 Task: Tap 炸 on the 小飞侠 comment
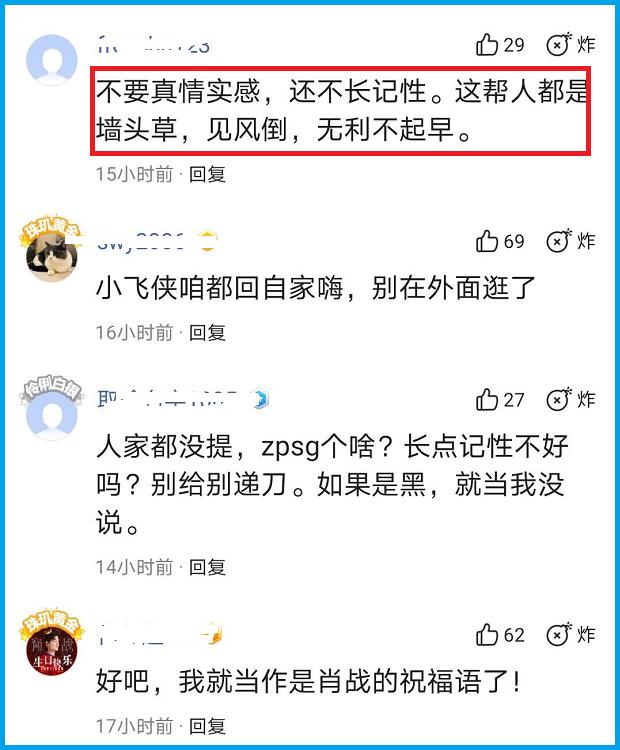[571, 242]
